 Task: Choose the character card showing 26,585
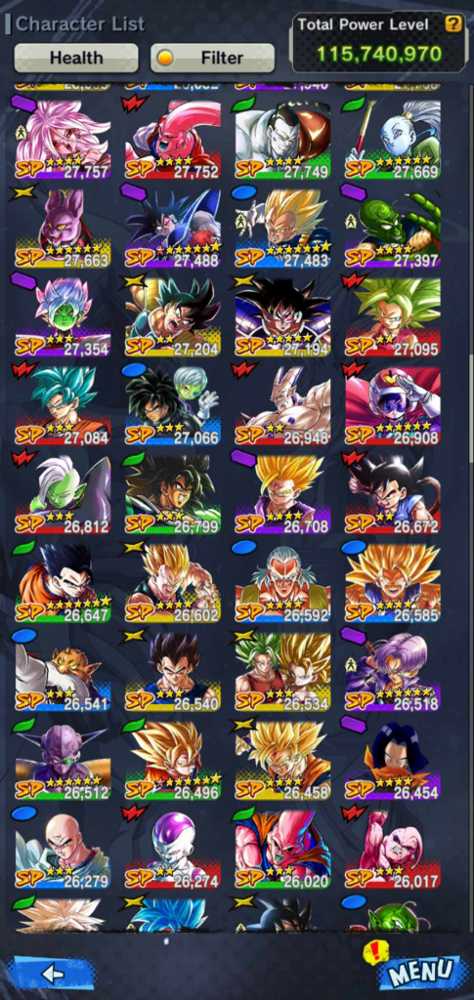[x=392, y=583]
